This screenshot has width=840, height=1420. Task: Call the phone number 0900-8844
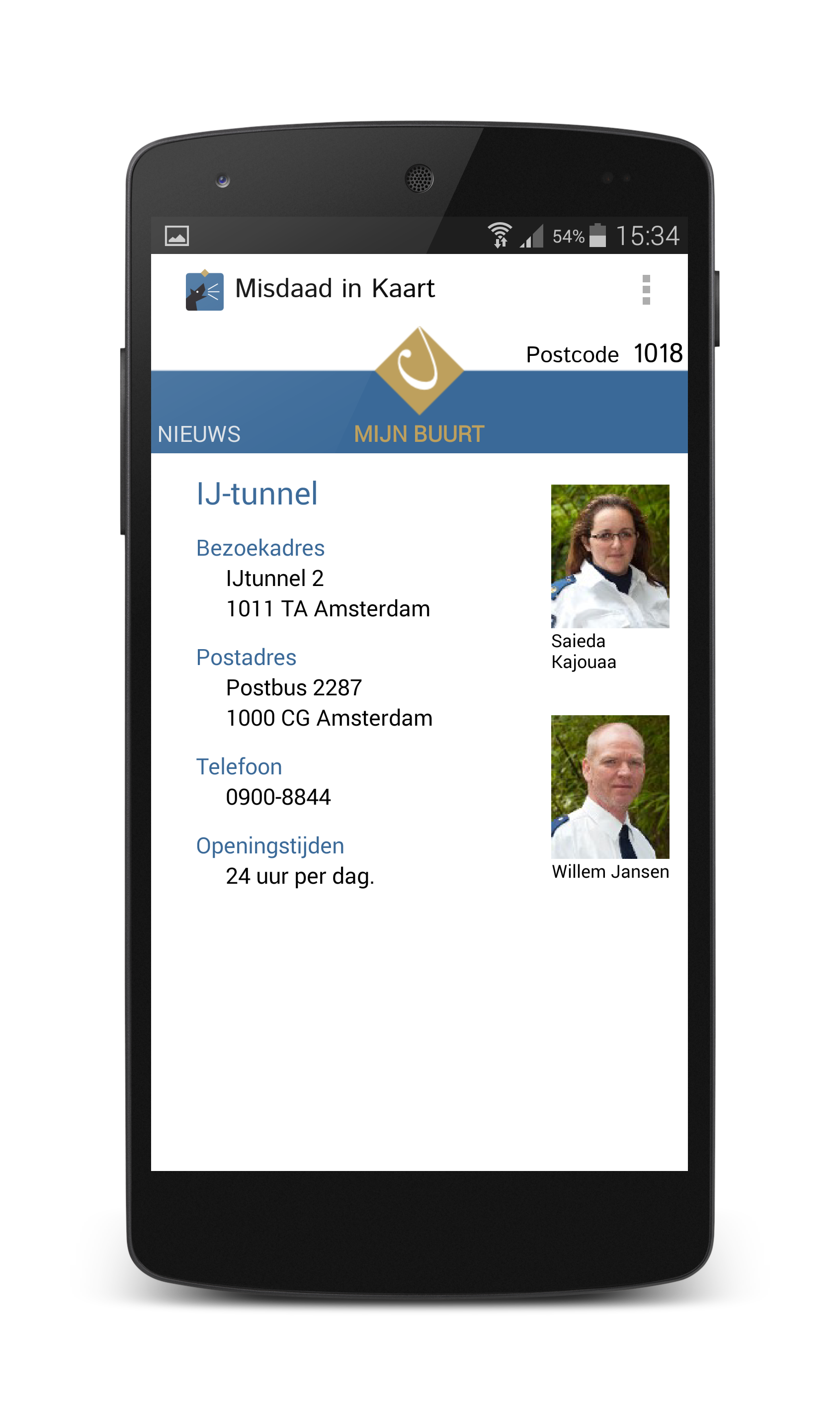pyautogui.click(x=278, y=797)
